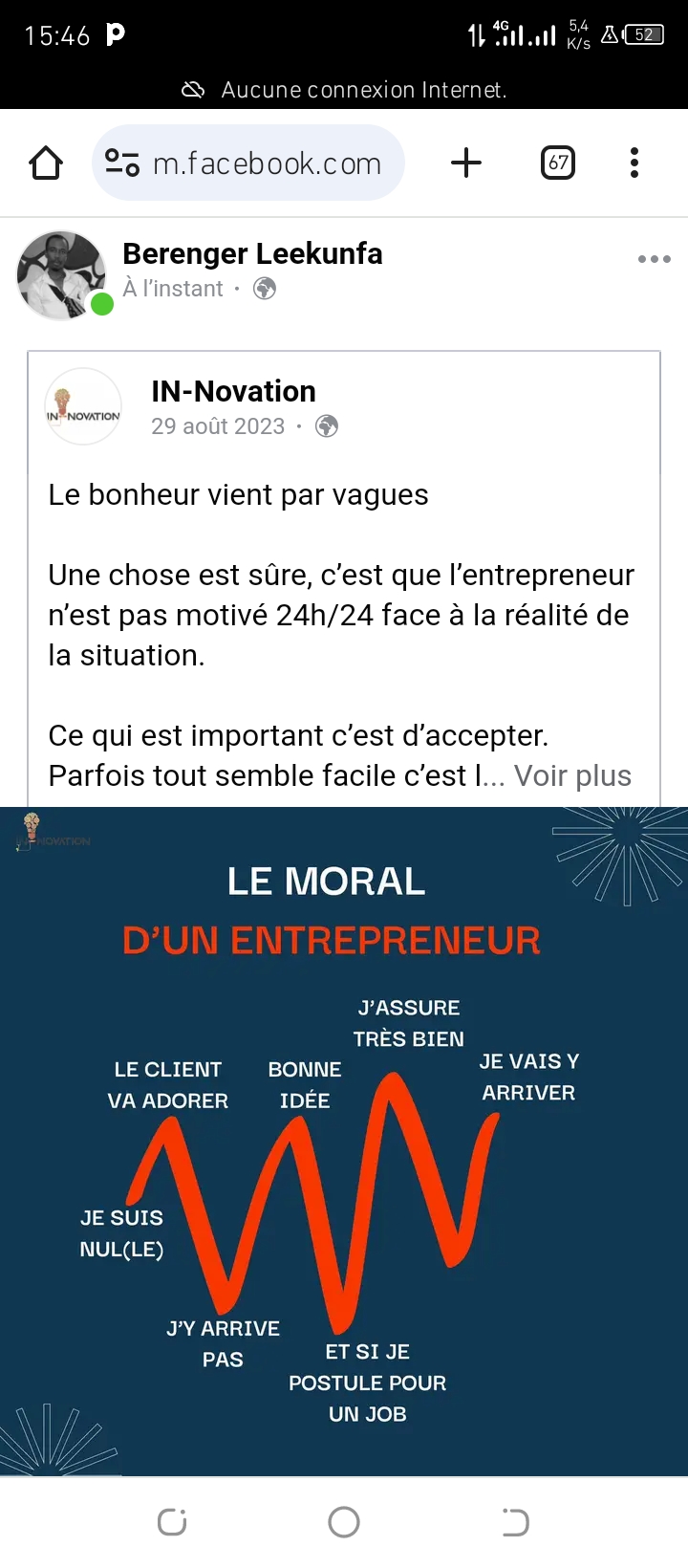The height and width of the screenshot is (1568, 688).
Task: Open Berenger Leekunfa's profile picture
Action: coord(61,274)
